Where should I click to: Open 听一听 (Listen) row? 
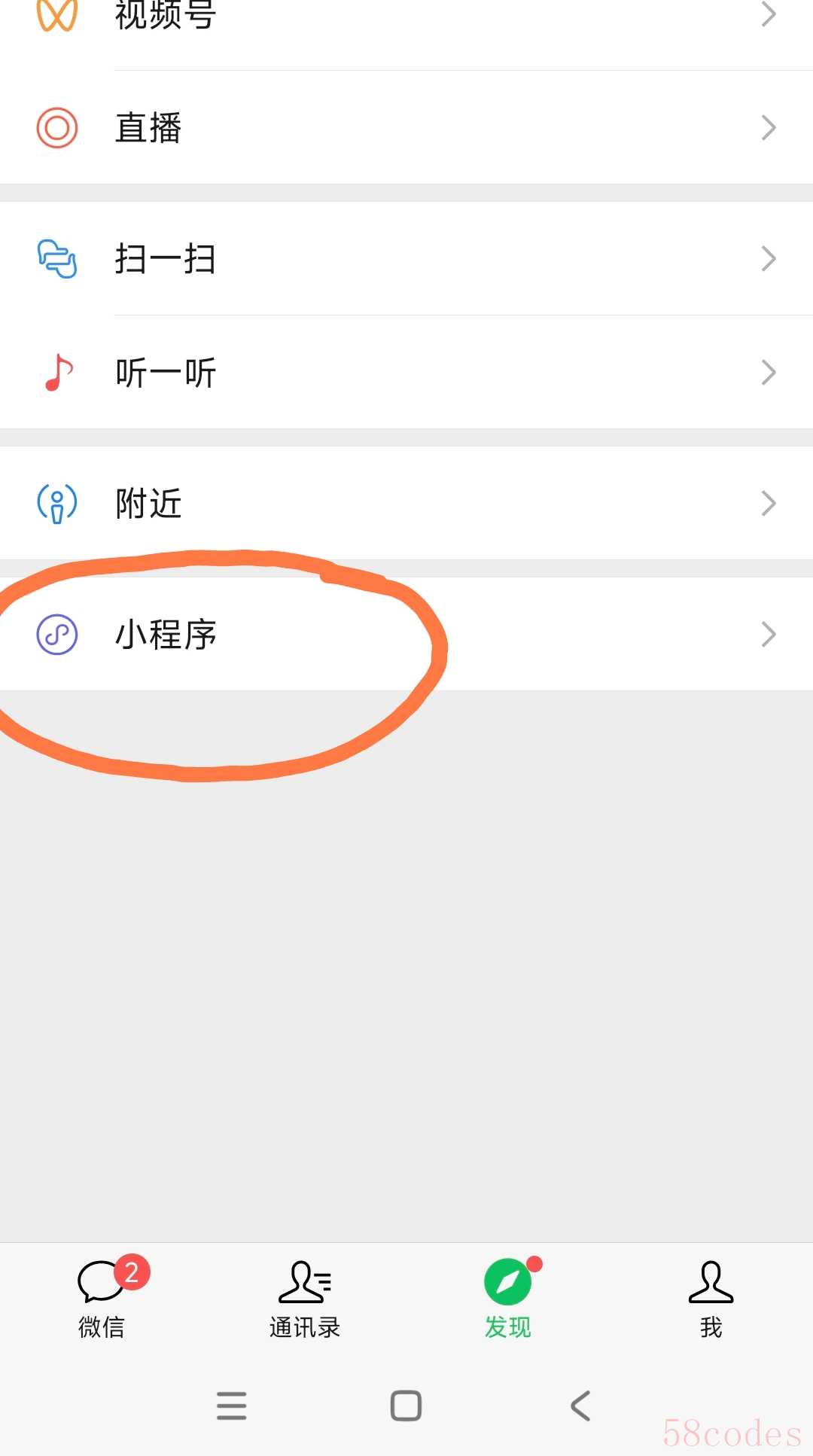(x=406, y=373)
